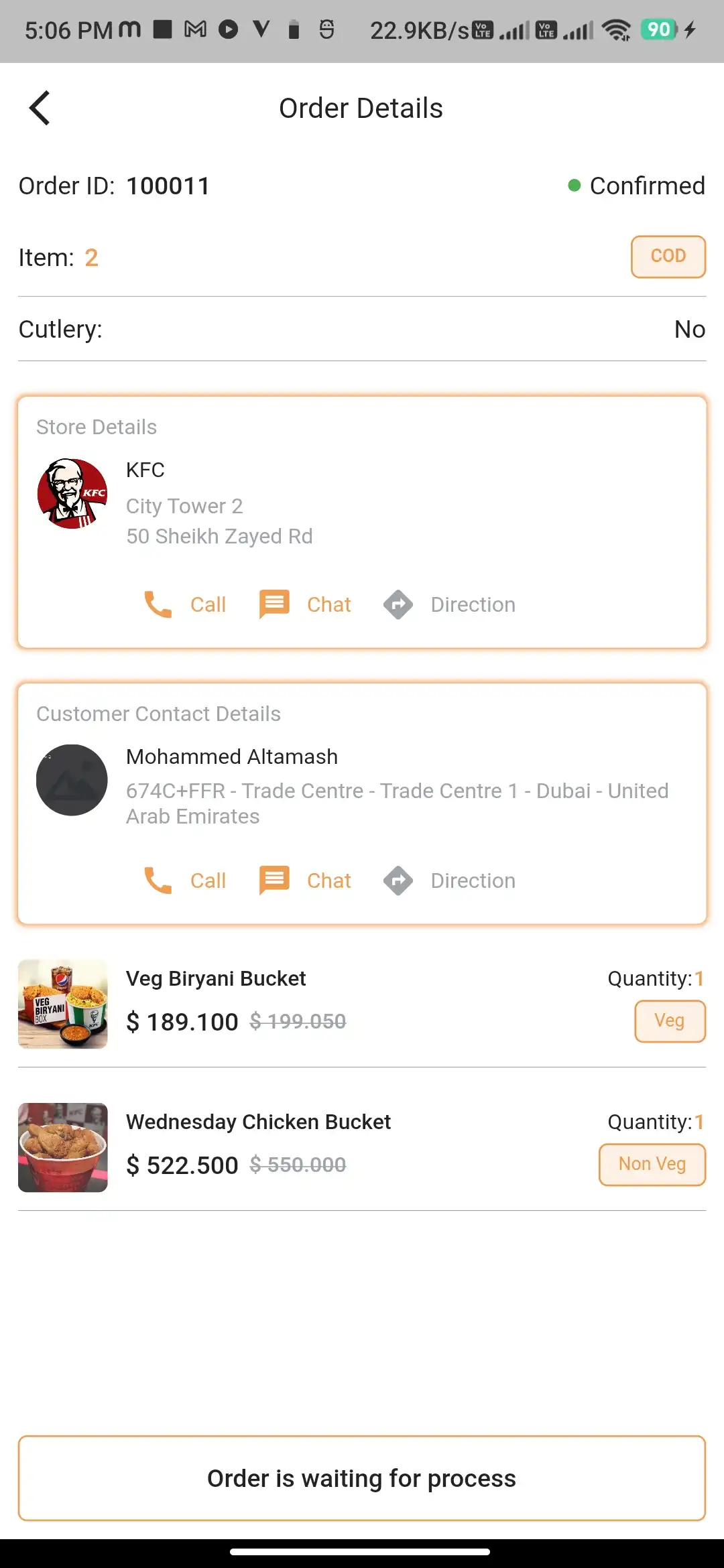Select the Cutlery row

pos(362,328)
